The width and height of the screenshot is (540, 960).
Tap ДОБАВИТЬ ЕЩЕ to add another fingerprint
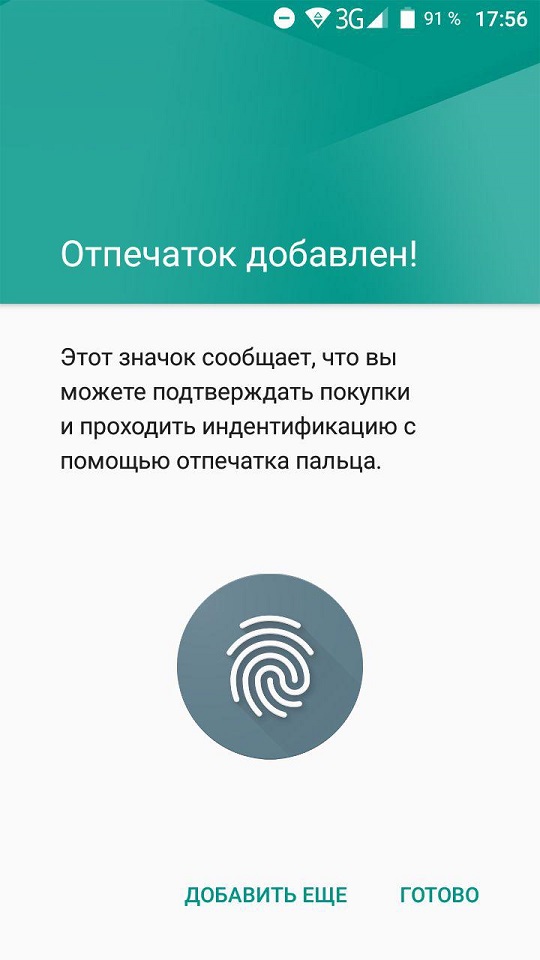[x=266, y=894]
